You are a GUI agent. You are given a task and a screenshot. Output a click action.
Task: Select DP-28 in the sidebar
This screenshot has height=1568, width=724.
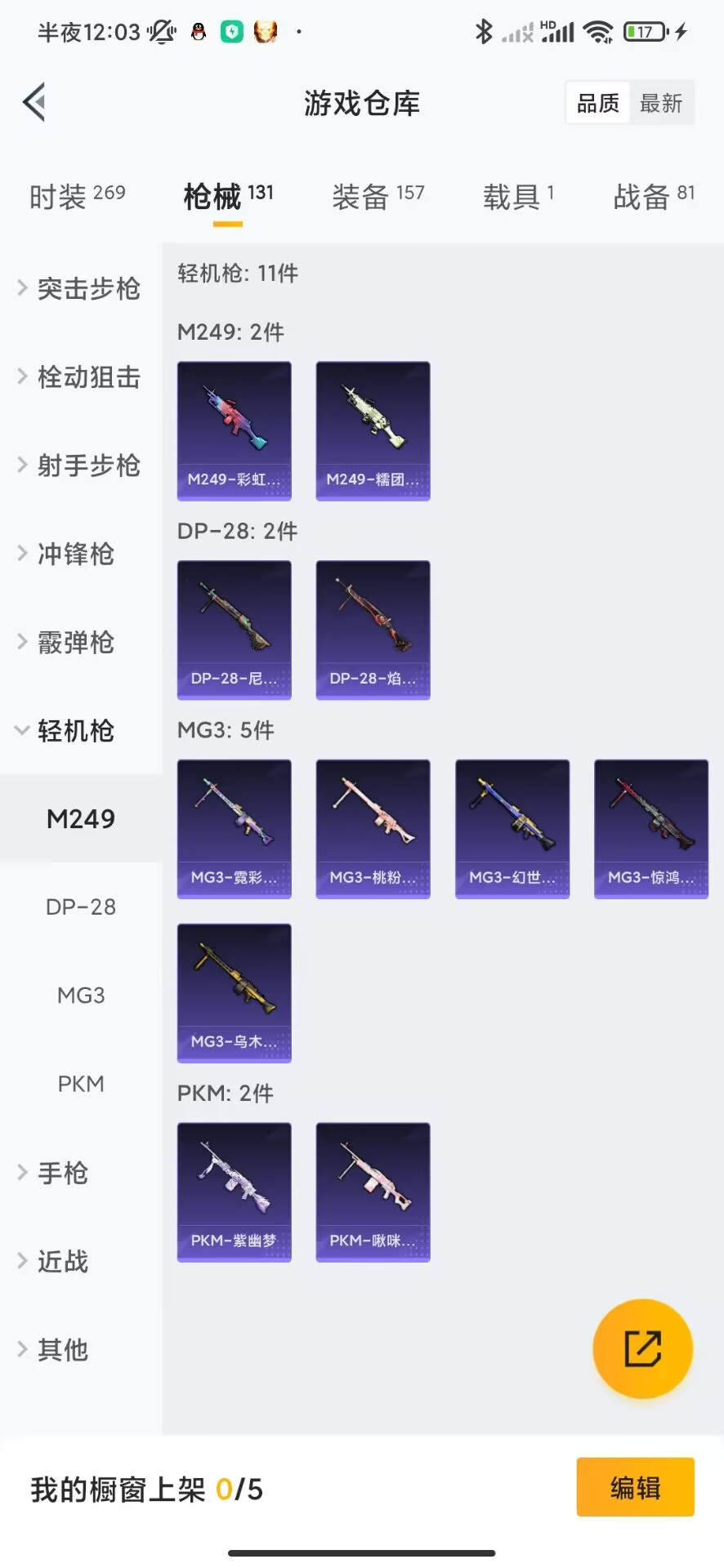click(81, 906)
